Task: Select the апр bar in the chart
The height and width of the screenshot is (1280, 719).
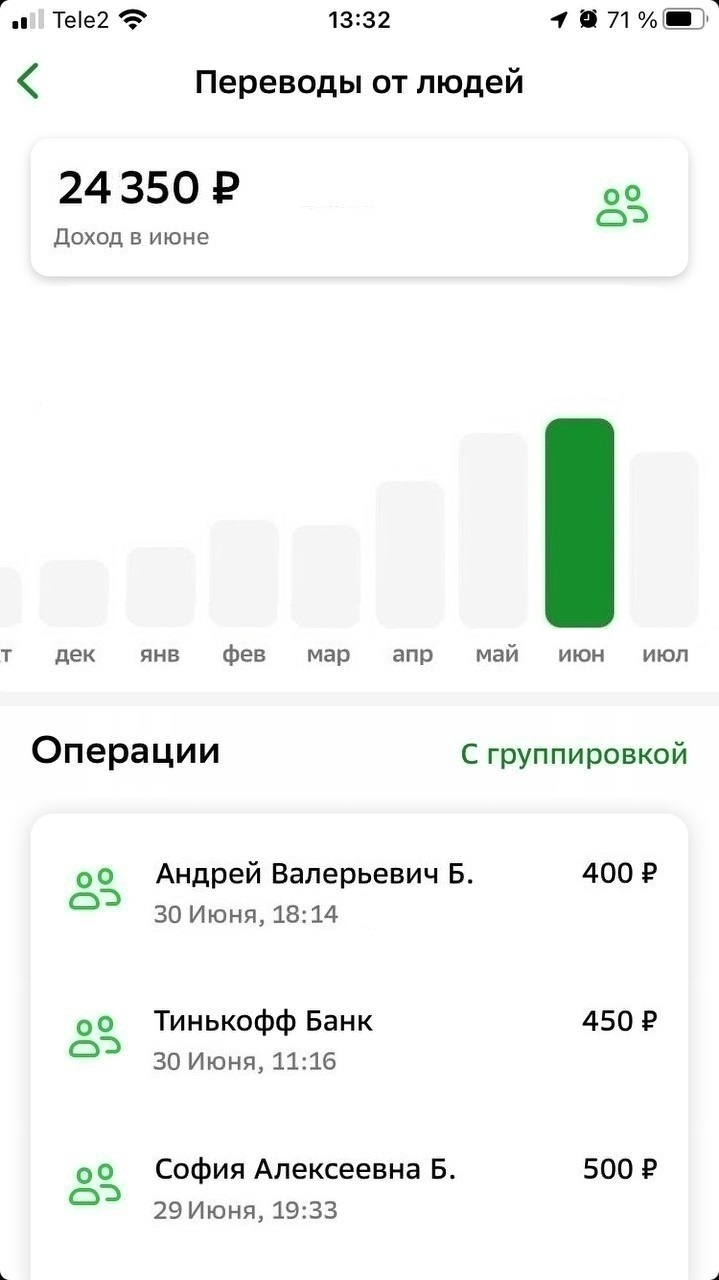Action: coord(410,554)
